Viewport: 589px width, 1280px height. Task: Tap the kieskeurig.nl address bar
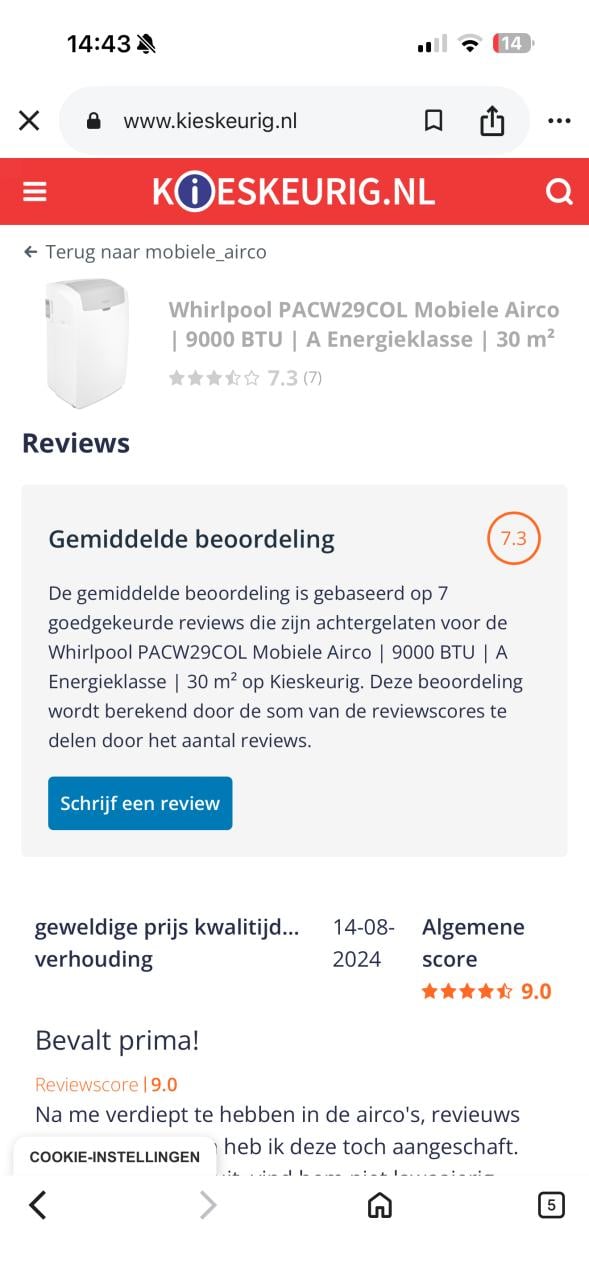coord(210,121)
